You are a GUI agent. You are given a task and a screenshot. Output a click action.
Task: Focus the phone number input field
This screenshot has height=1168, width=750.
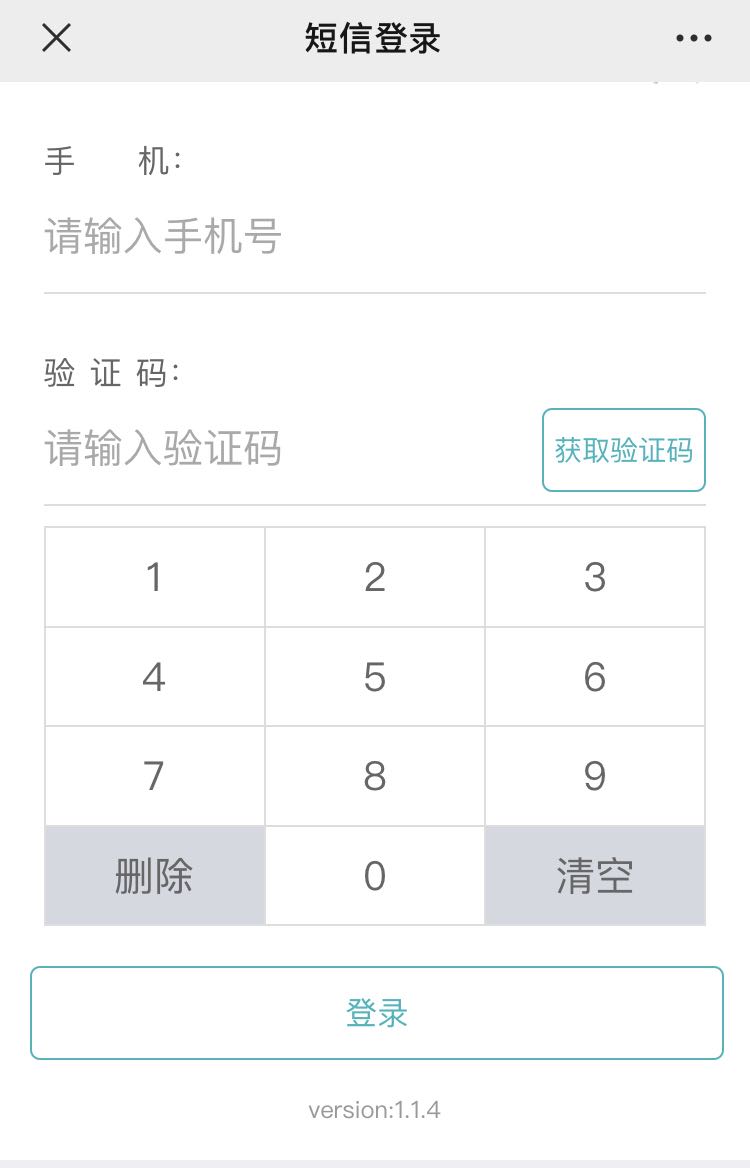tap(374, 238)
